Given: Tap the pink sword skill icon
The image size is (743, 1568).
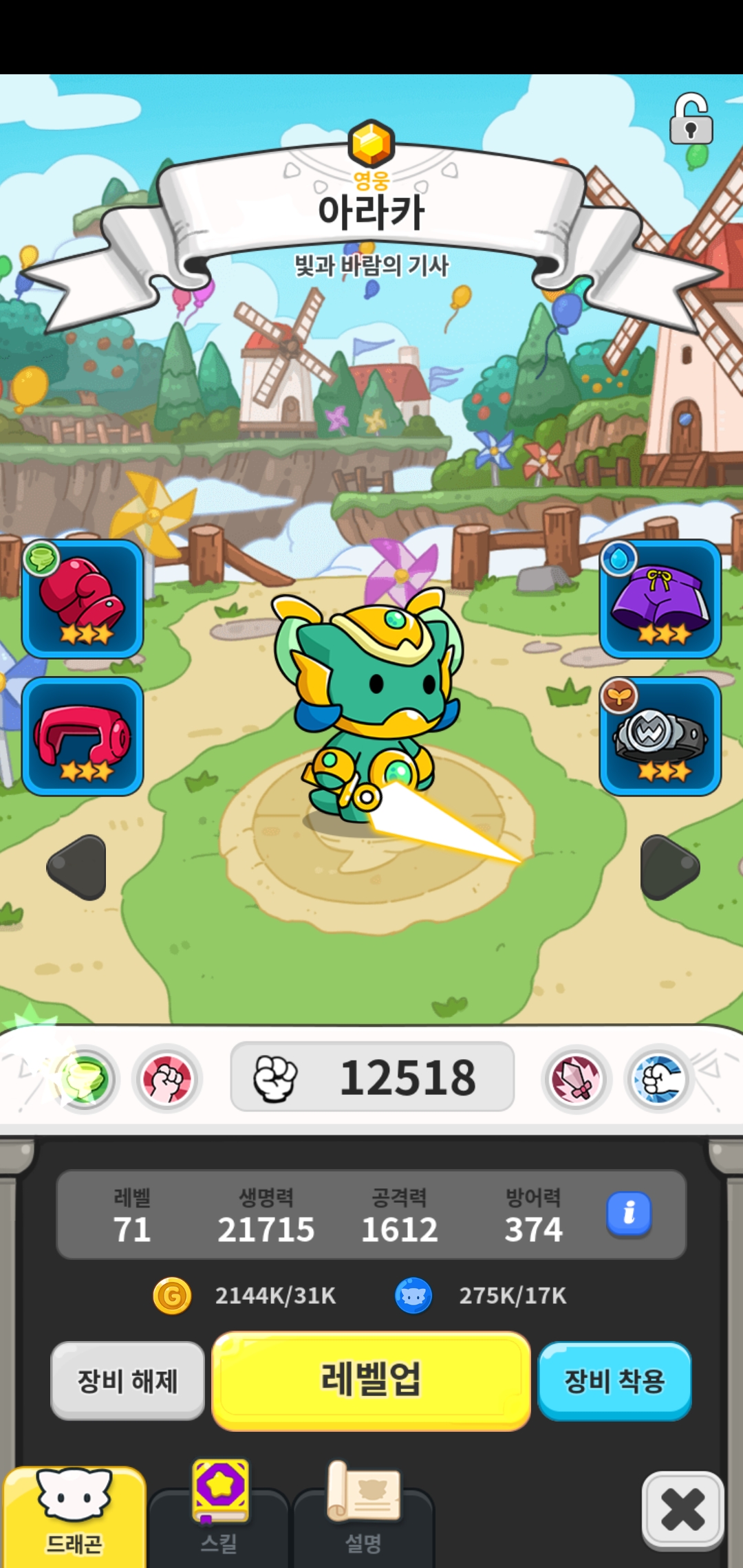Looking at the screenshot, I should pyautogui.click(x=577, y=1078).
